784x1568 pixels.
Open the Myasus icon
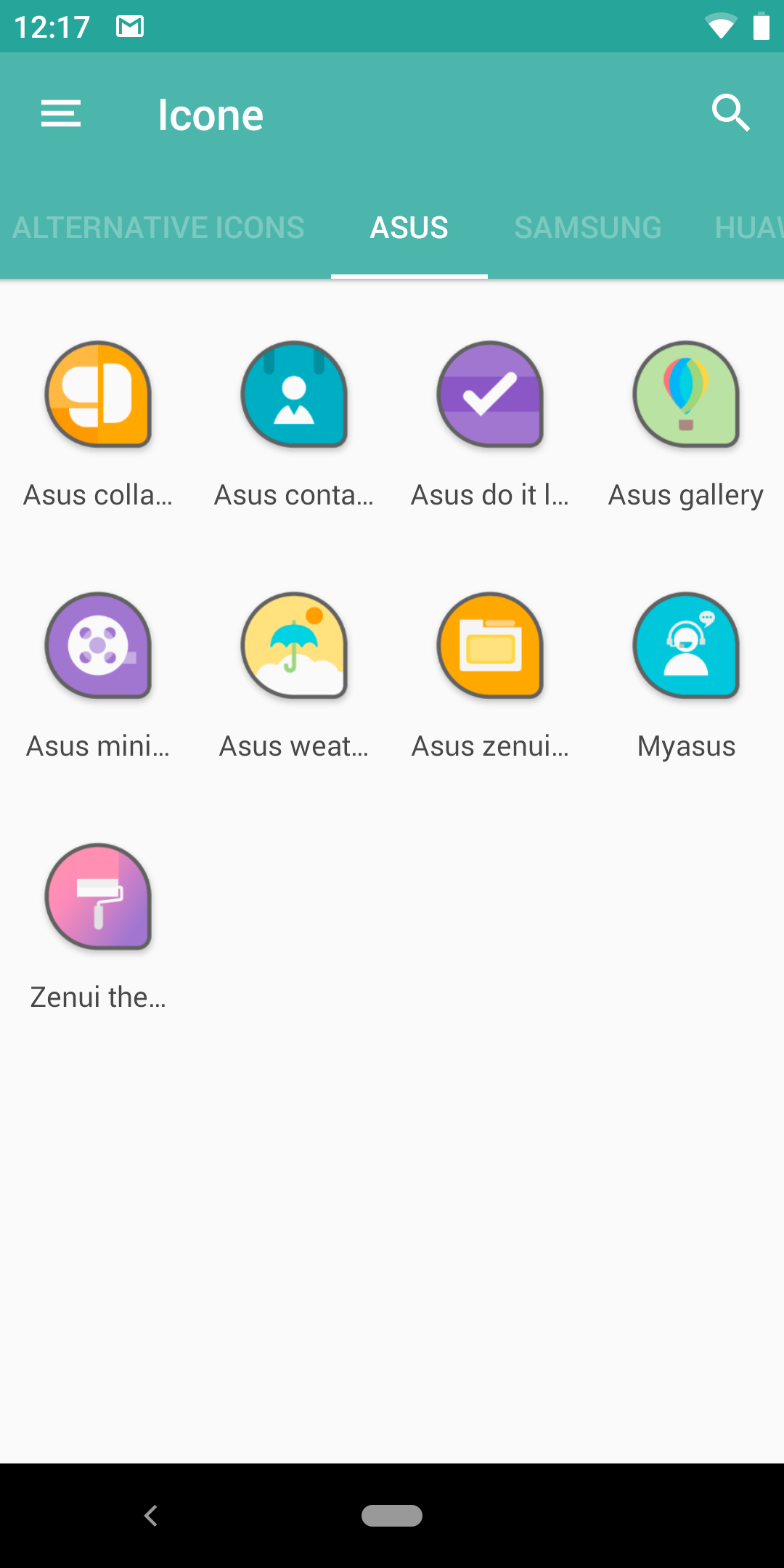pyautogui.click(x=686, y=645)
